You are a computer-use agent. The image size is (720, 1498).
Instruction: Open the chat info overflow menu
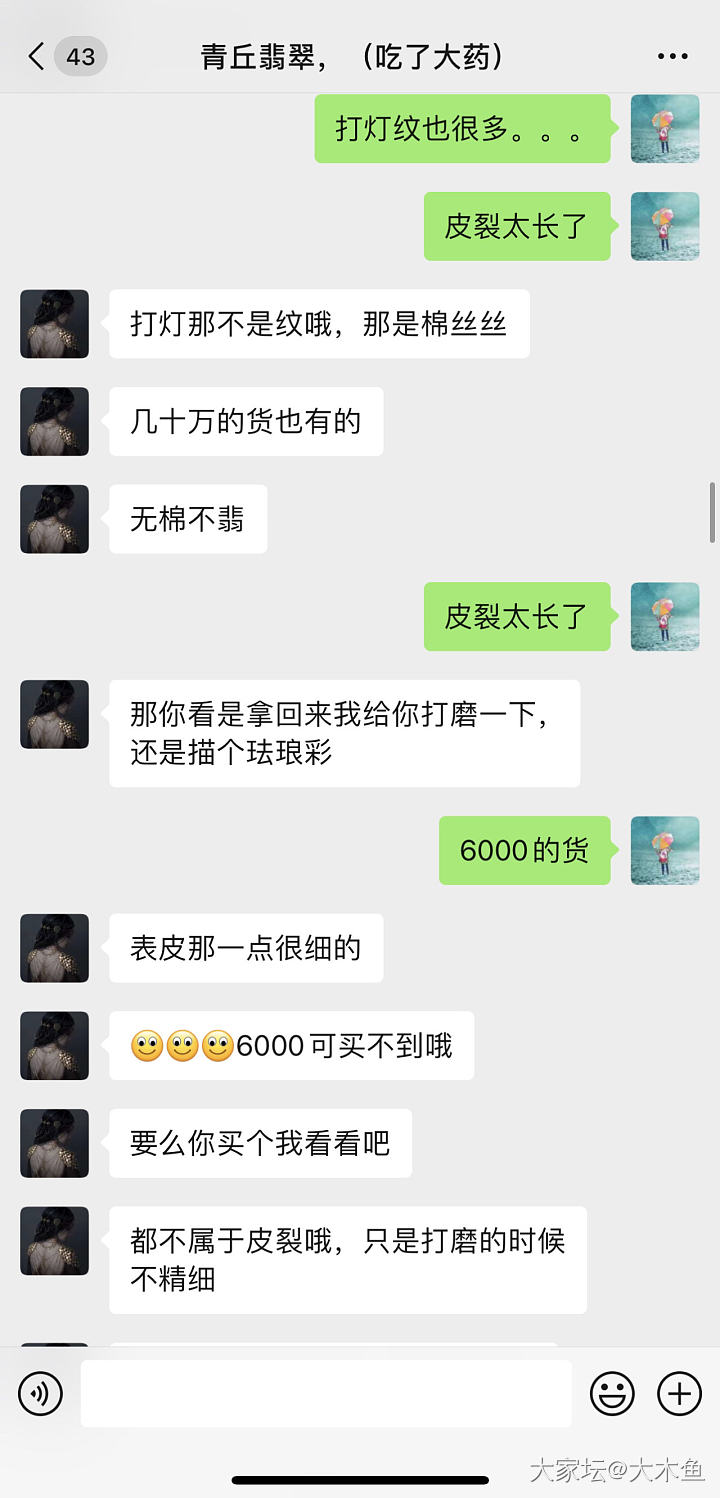[672, 56]
